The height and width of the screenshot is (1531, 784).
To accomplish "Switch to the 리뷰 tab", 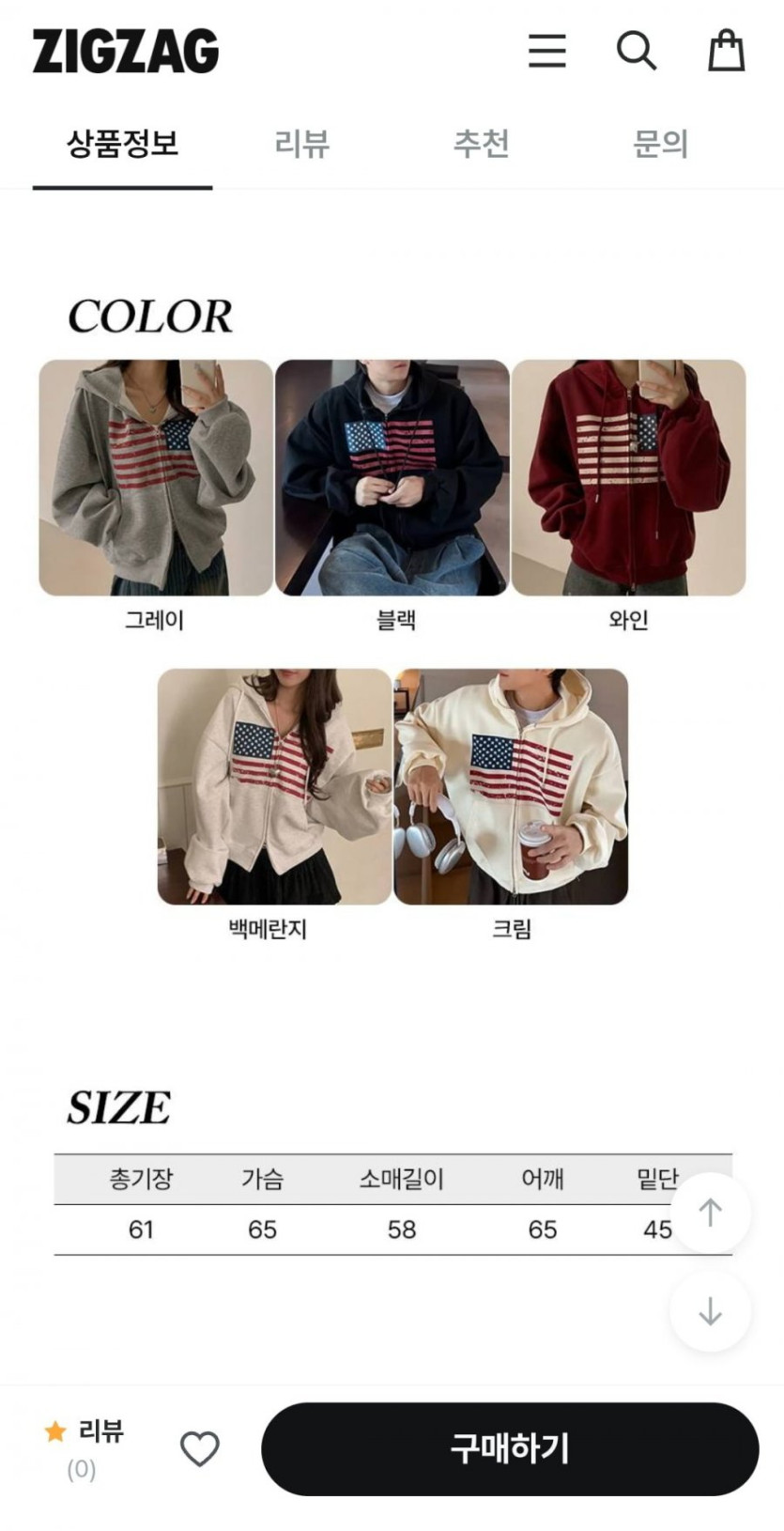I will pyautogui.click(x=301, y=144).
